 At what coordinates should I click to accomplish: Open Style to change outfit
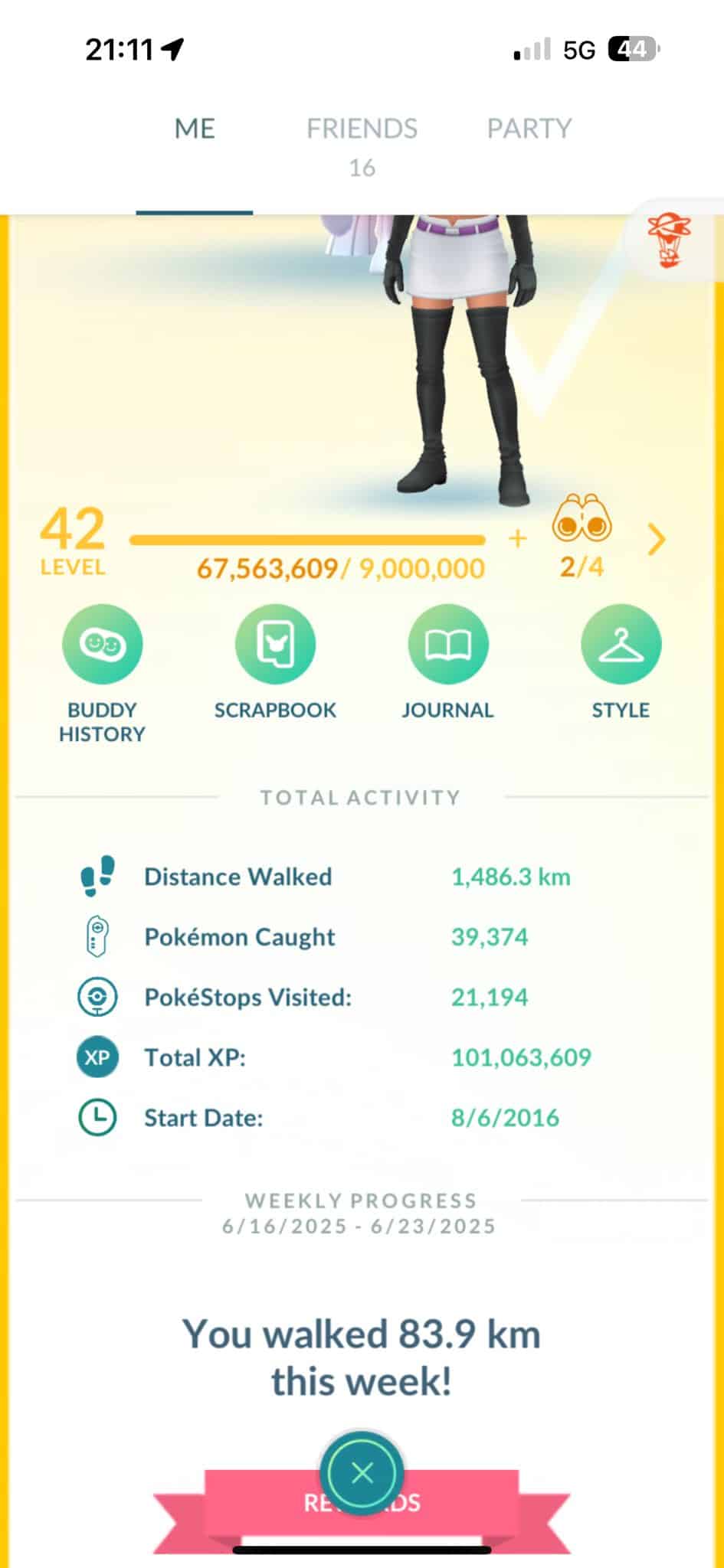pos(621,644)
